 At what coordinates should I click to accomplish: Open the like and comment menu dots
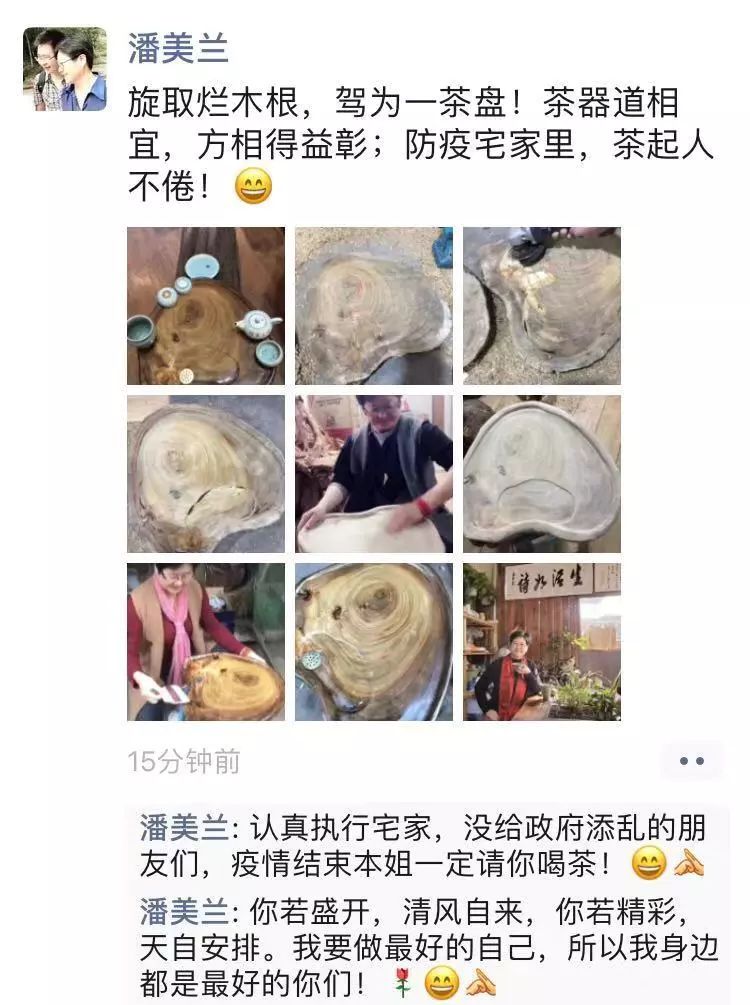[691, 761]
